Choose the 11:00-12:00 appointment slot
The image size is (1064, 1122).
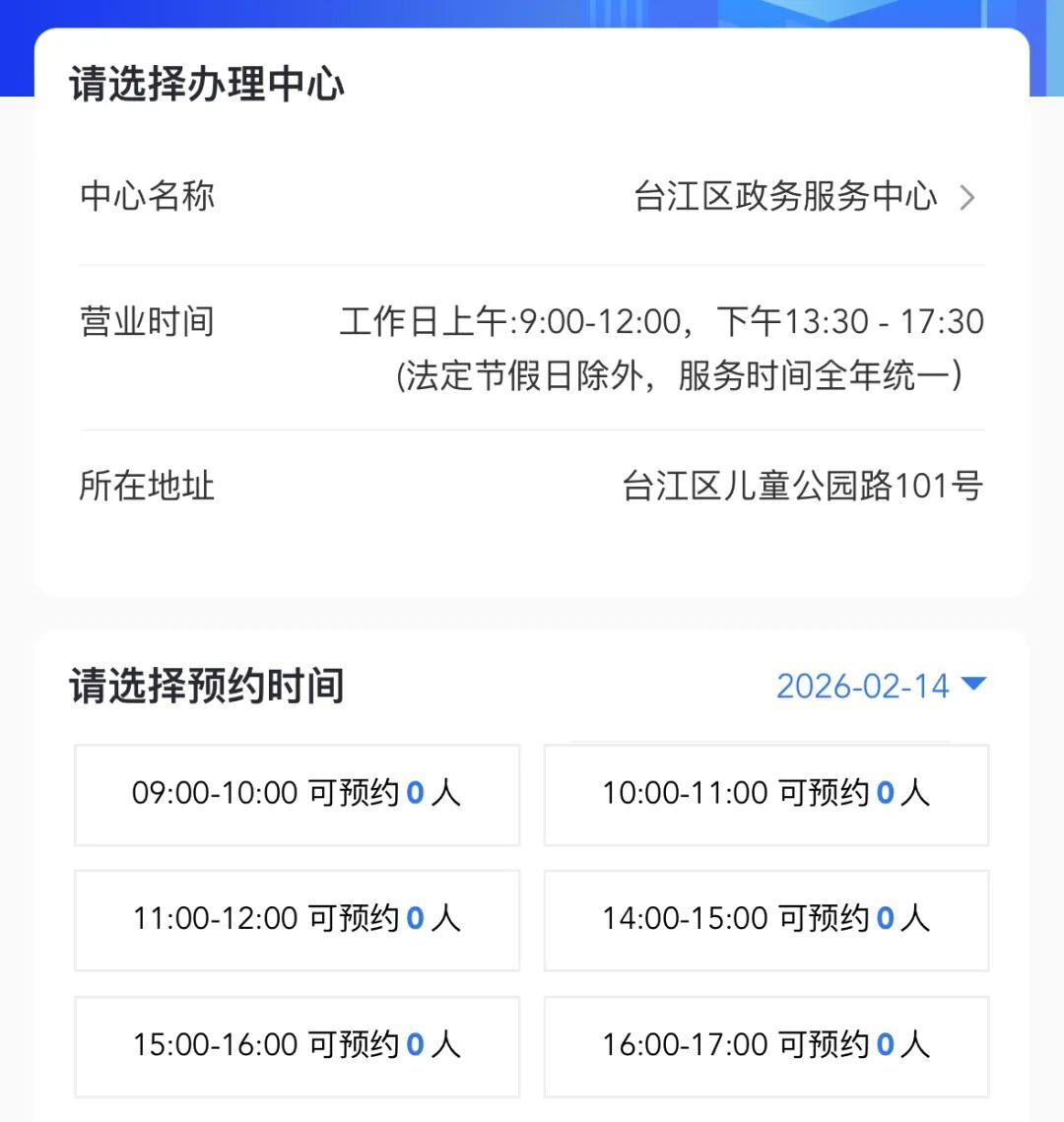[x=296, y=920]
